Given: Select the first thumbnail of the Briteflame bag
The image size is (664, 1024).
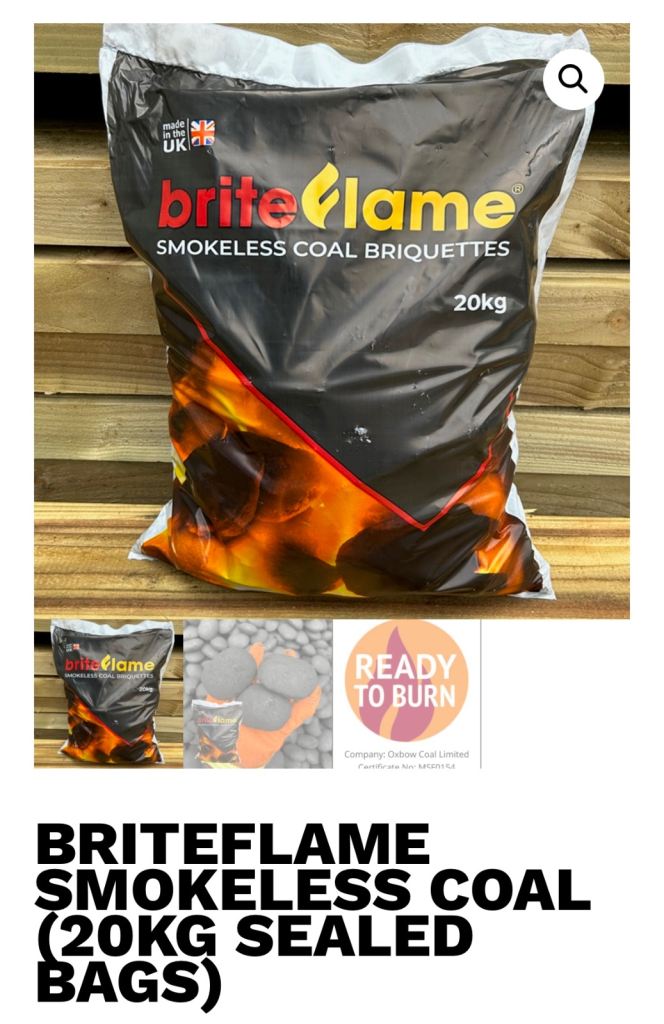Looking at the screenshot, I should pos(108,693).
